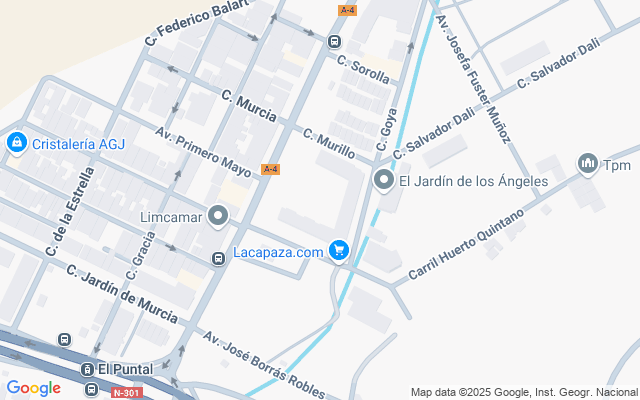The height and width of the screenshot is (400, 640).
Task: Select the El Puntal station icon
Action: click(87, 369)
